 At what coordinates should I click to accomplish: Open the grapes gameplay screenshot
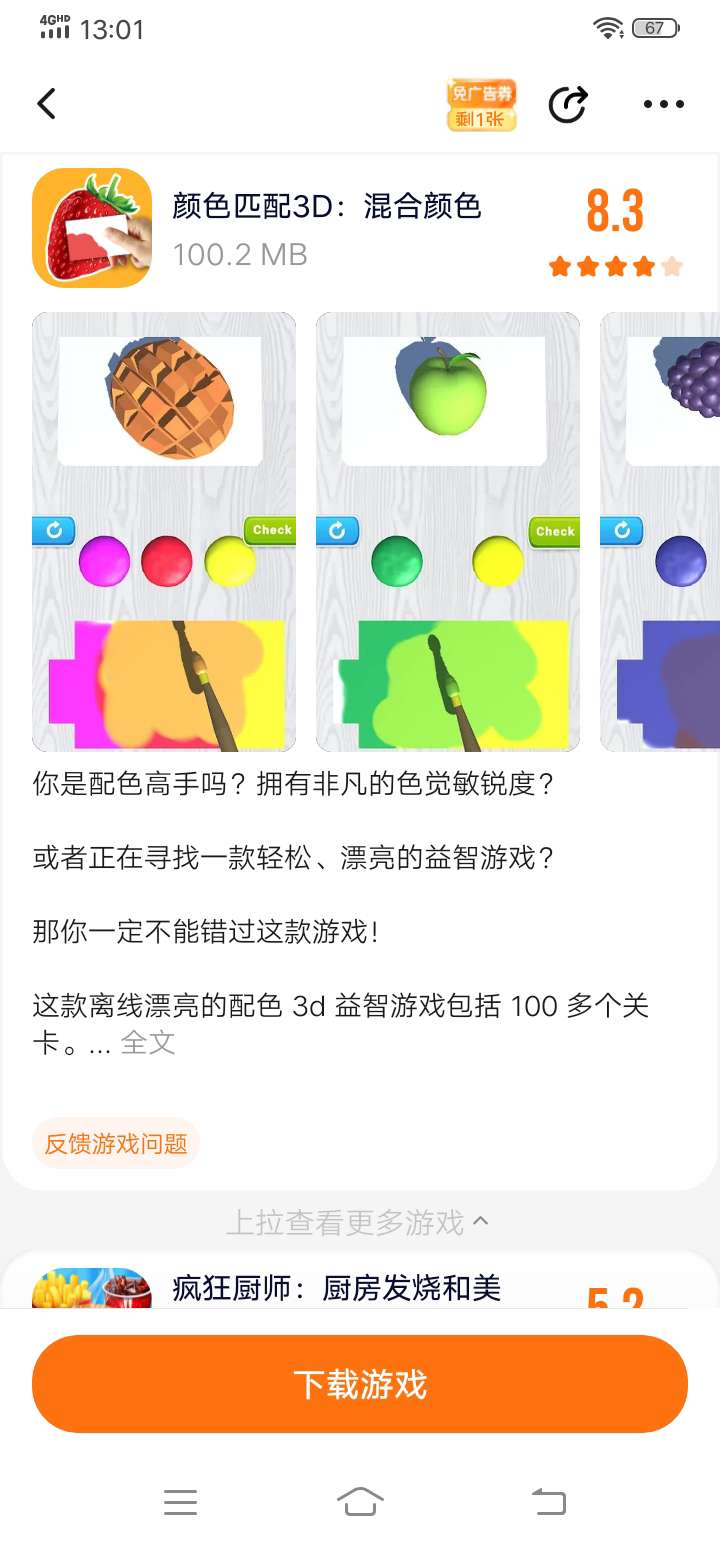point(660,531)
